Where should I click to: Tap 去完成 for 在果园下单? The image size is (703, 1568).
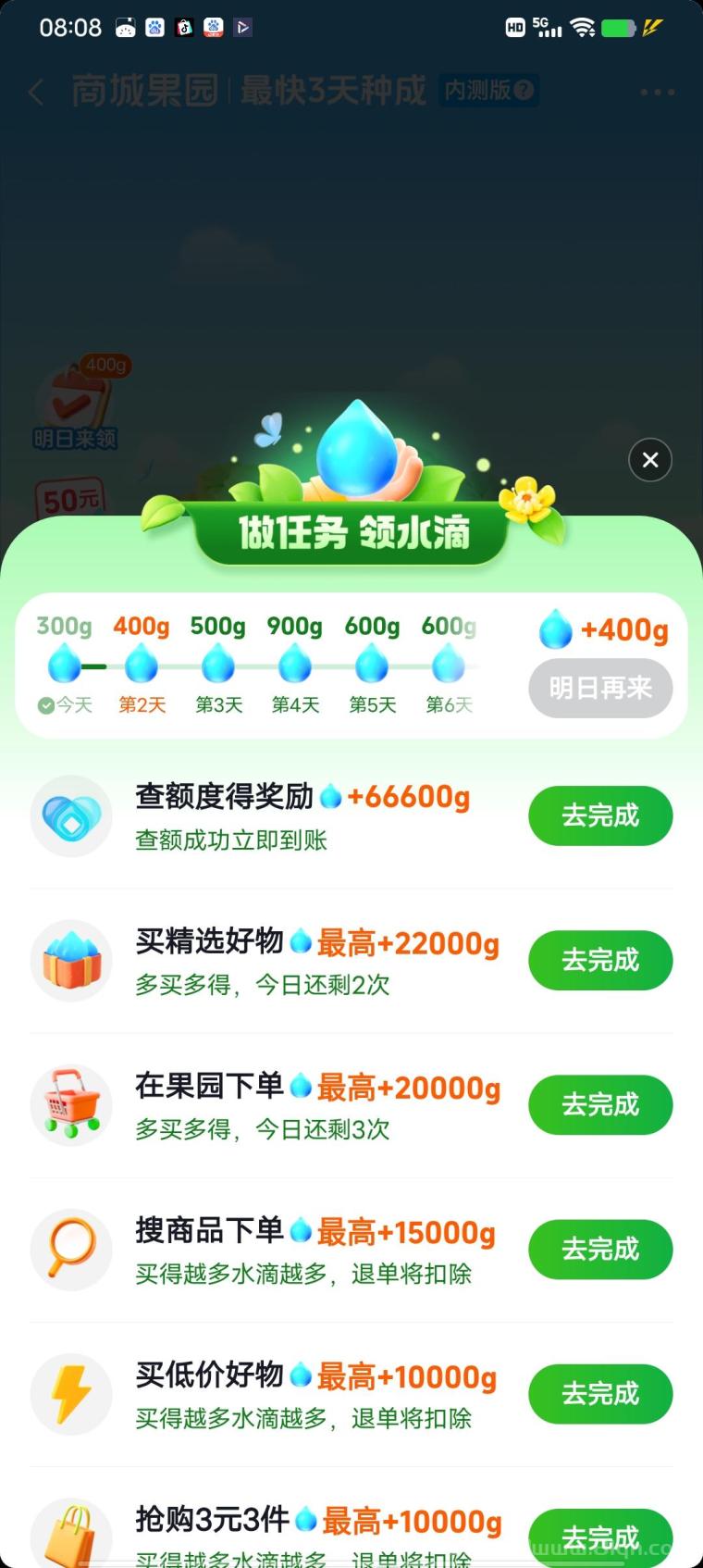pyautogui.click(x=600, y=1104)
